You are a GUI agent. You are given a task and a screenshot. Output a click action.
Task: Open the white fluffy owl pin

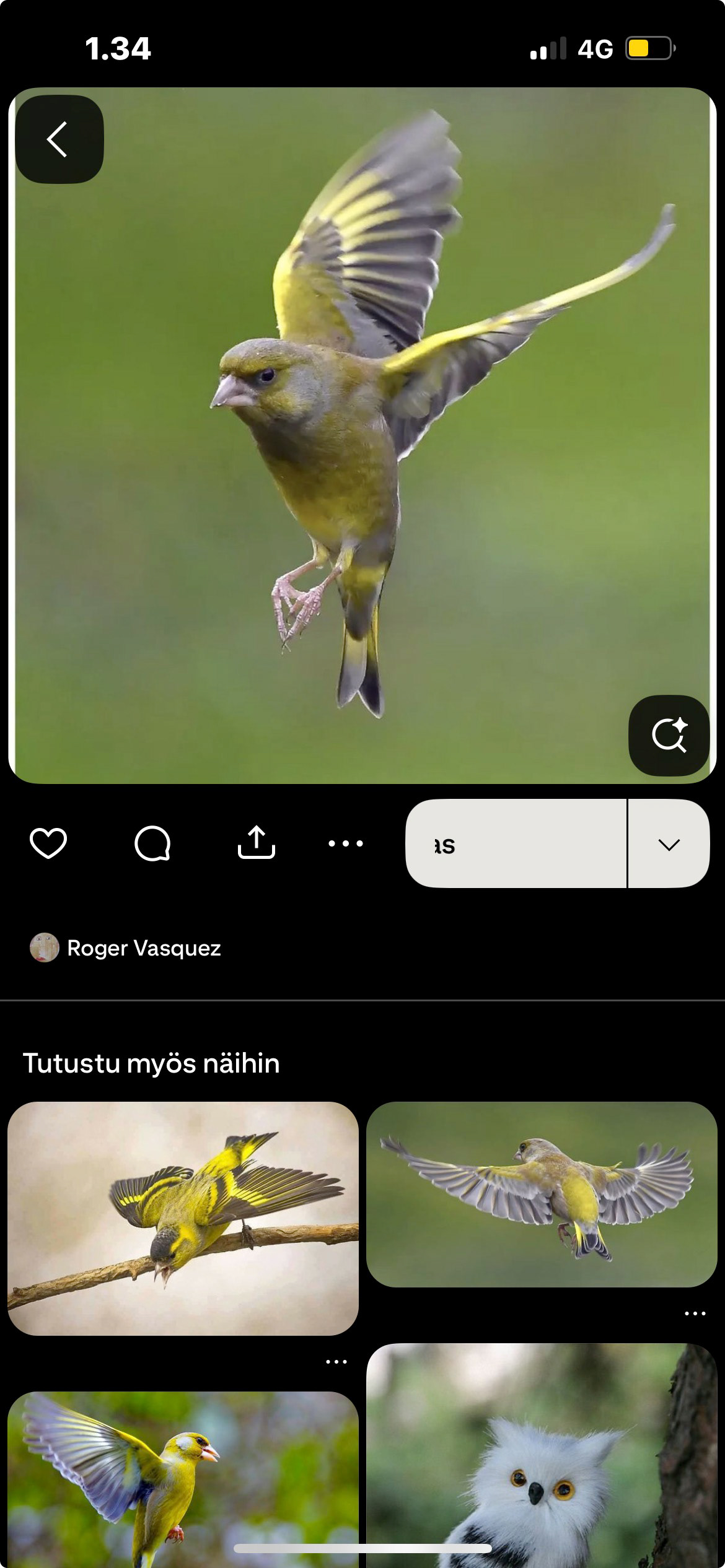[x=542, y=1455]
